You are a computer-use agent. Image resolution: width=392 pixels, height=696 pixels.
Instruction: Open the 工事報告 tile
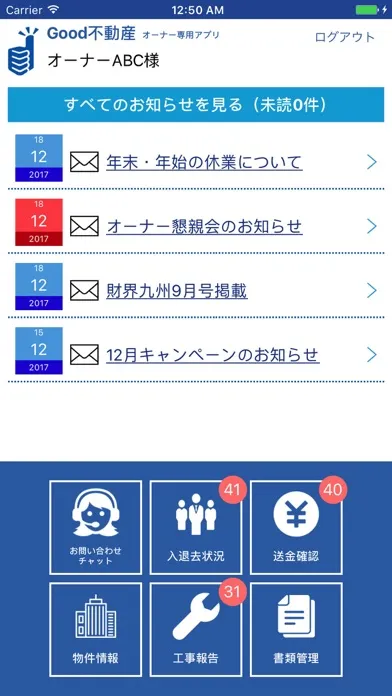(x=196, y=629)
